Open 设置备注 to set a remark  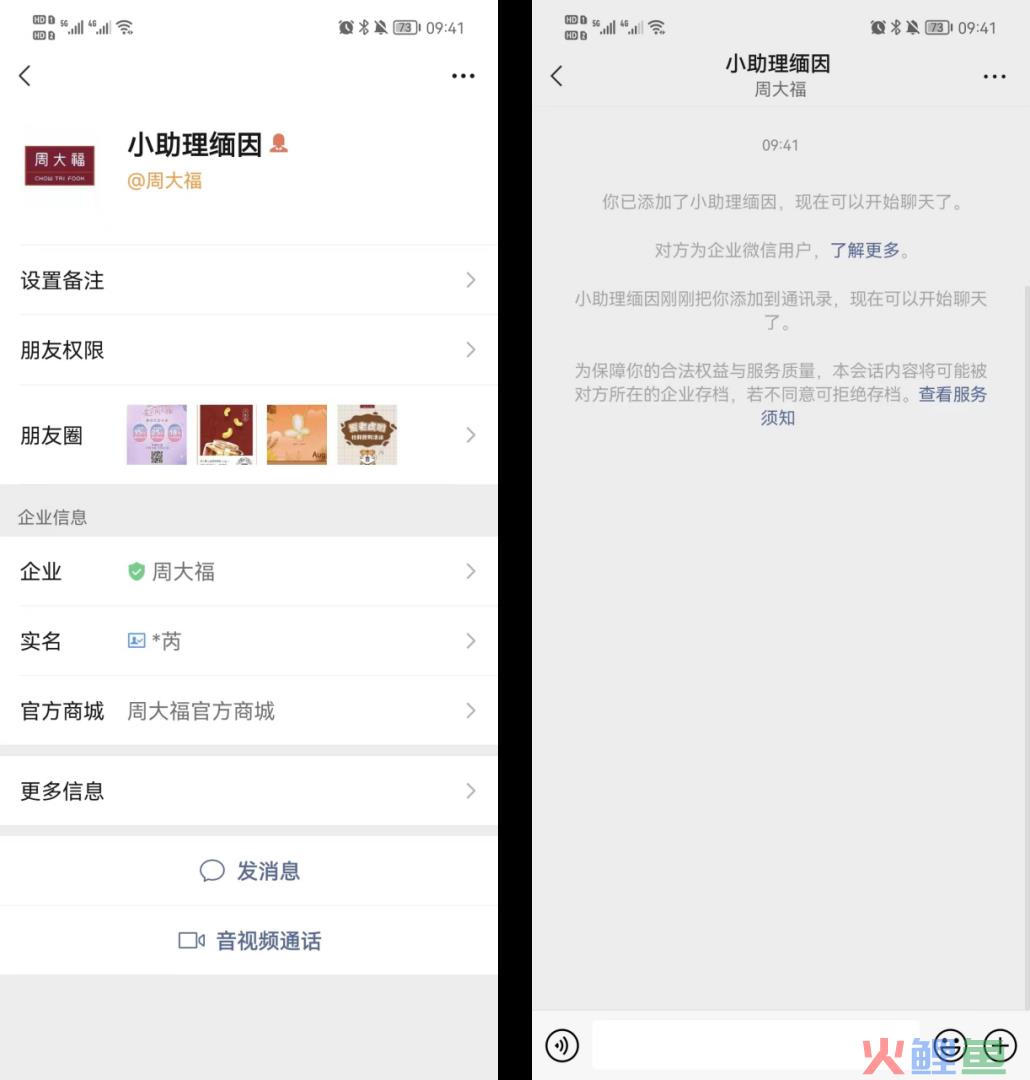point(248,281)
